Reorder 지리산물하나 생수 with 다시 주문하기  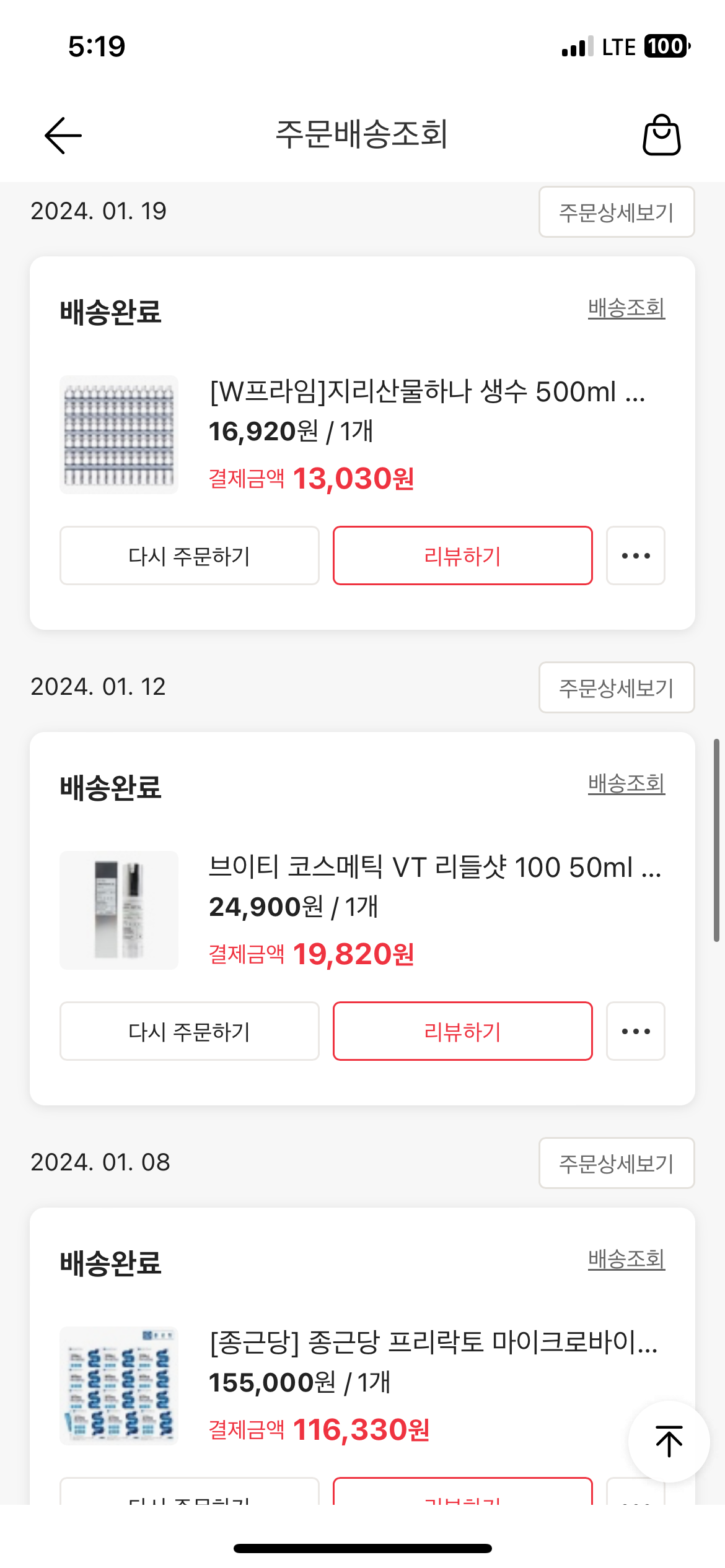click(x=189, y=556)
